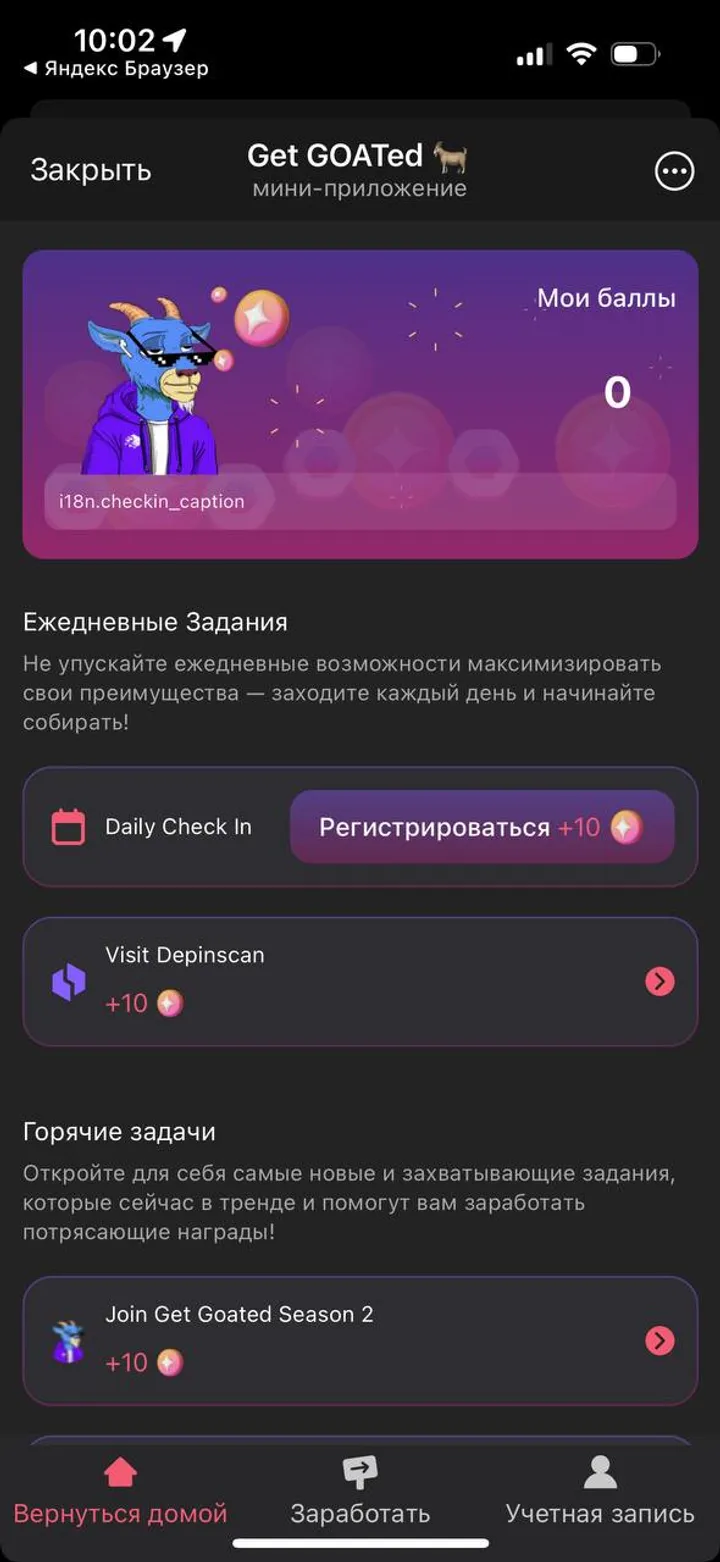Click Закрыть to close the mini-app
Screen dimensions: 720x1562
pos(91,171)
